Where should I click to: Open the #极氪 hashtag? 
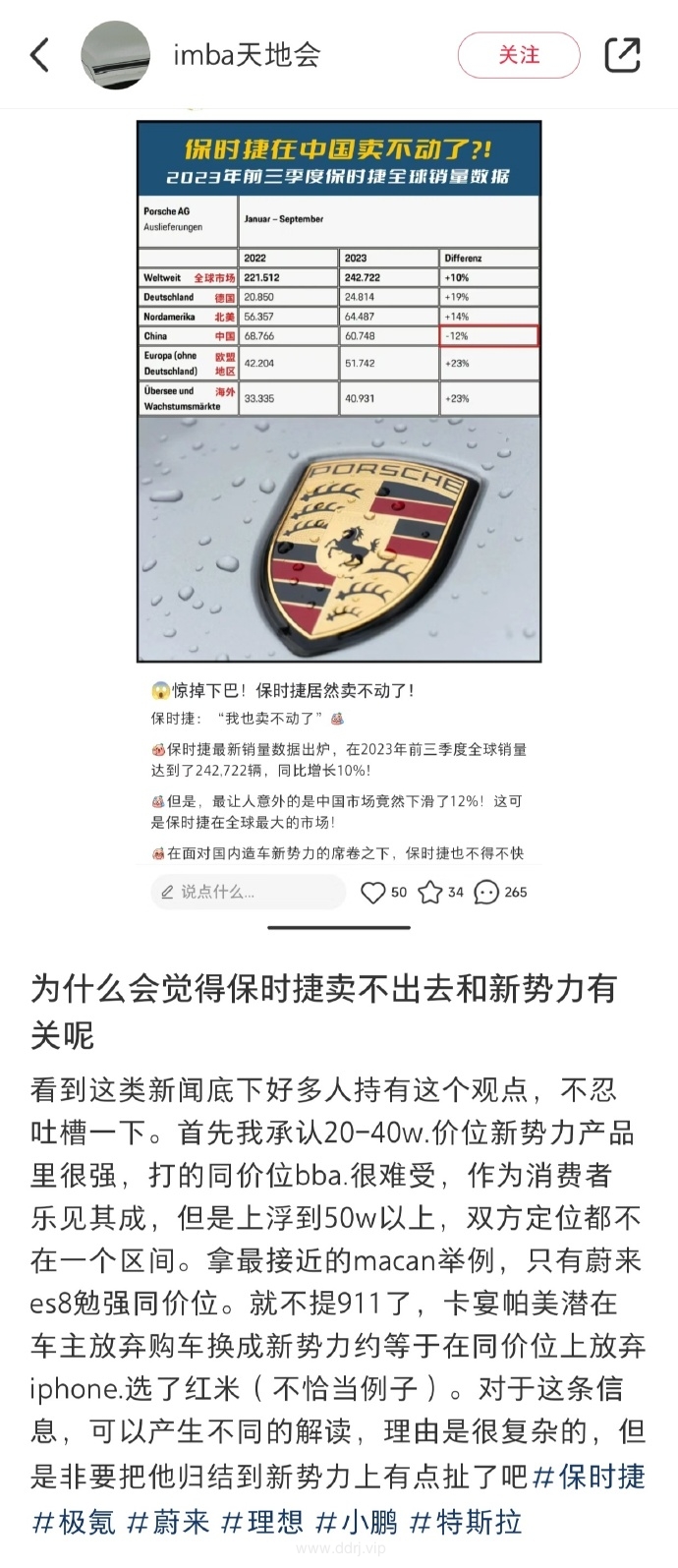[74, 1523]
